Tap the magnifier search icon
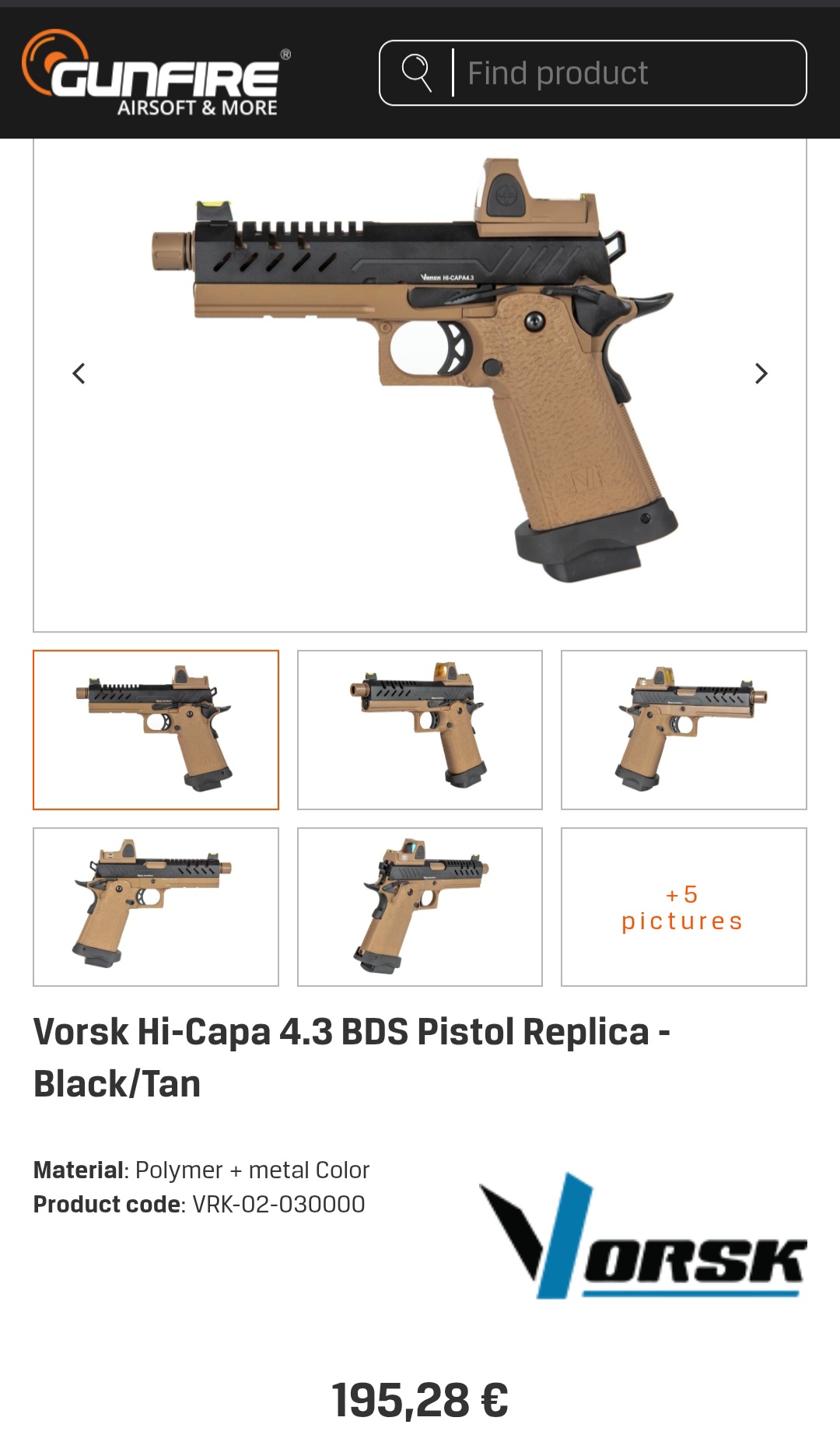 click(416, 73)
